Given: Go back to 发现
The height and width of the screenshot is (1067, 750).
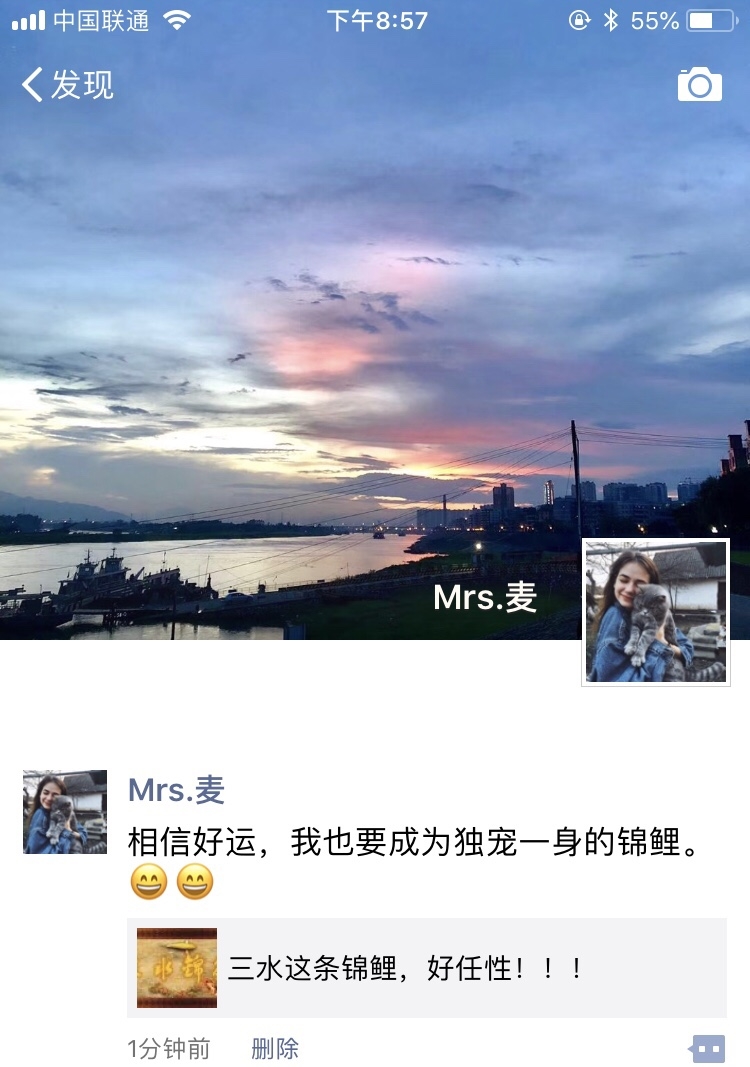Looking at the screenshot, I should tap(68, 85).
